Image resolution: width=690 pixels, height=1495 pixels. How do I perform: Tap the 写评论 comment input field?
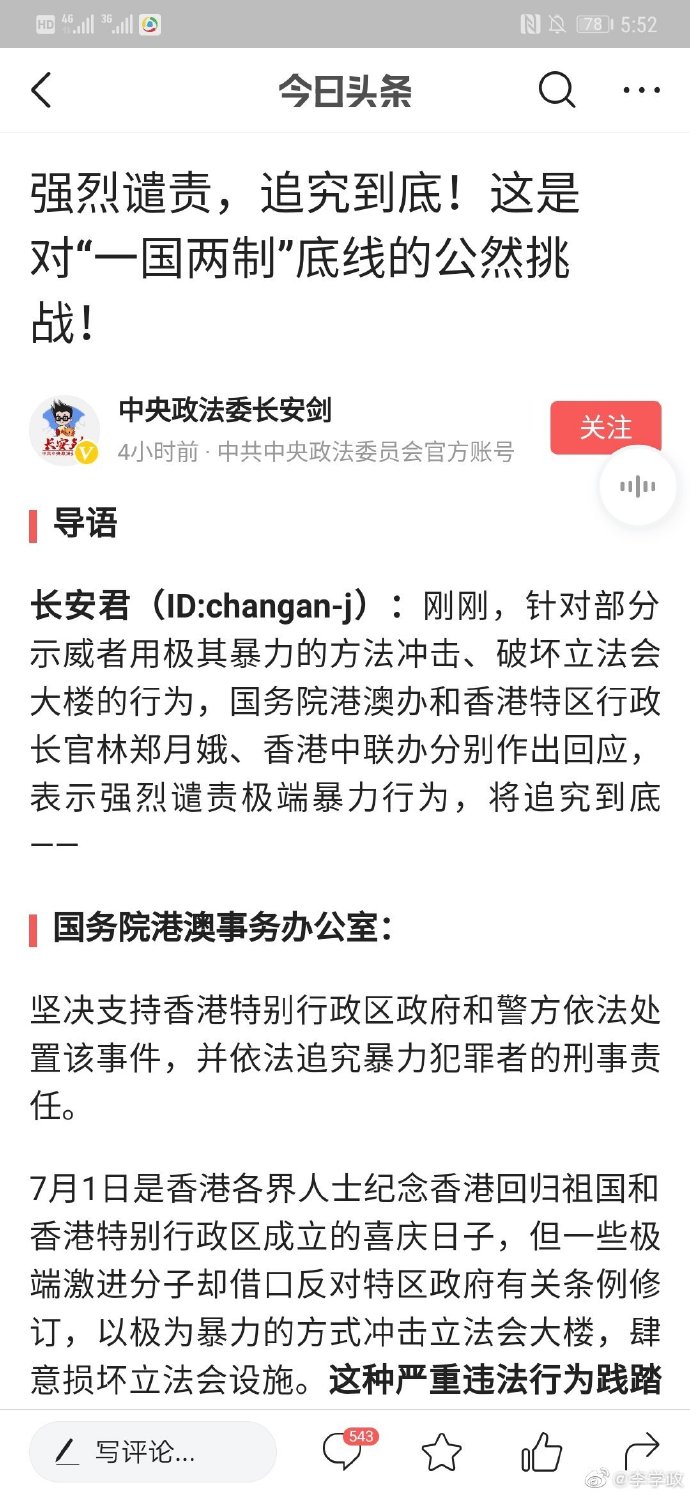pyautogui.click(x=152, y=1451)
